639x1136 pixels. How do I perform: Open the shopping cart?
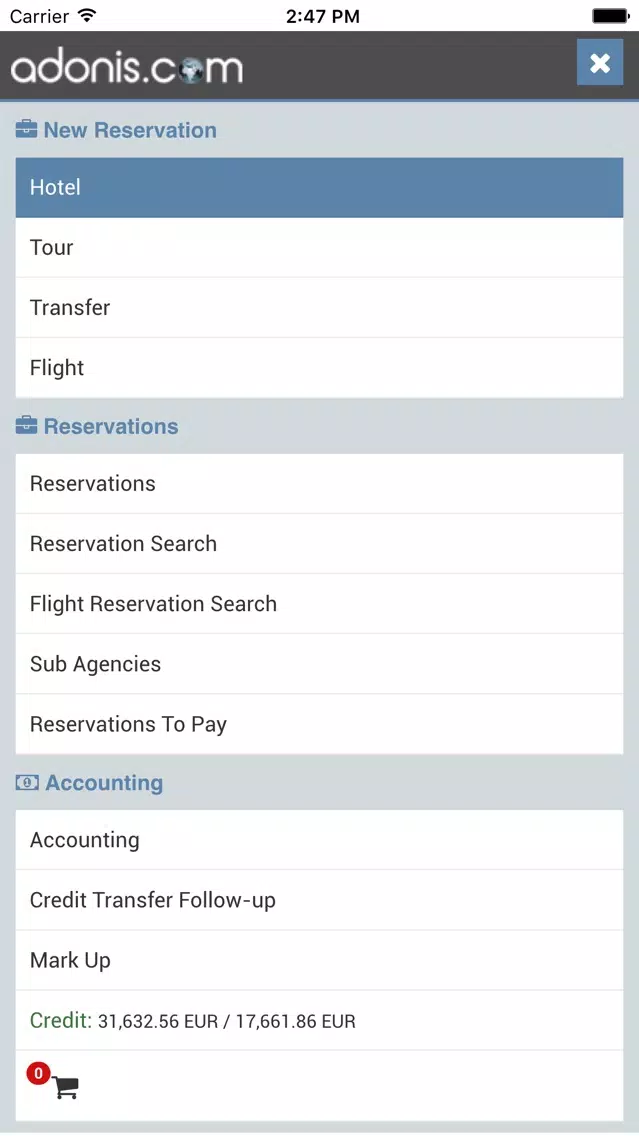64,1086
